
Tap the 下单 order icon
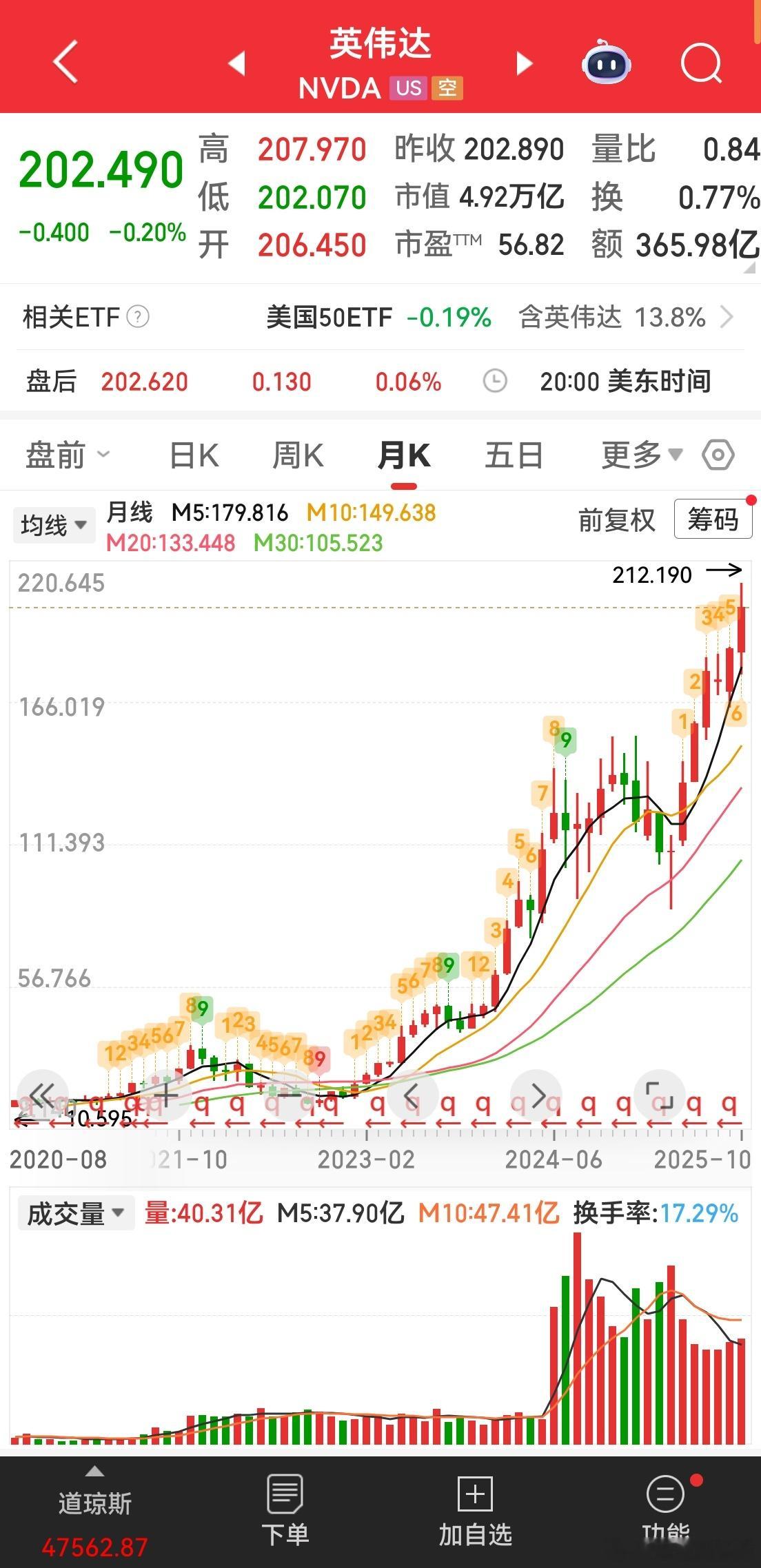[x=285, y=1499]
